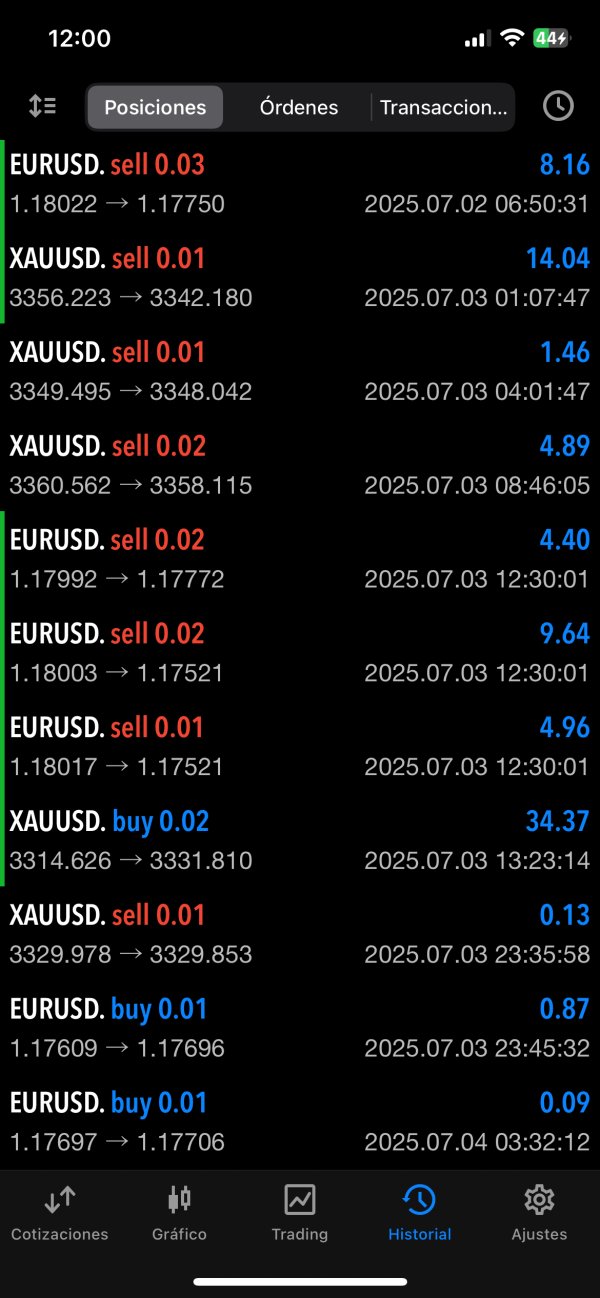This screenshot has height=1298, width=600.
Task: View EURUSD buy with 0.87 profit
Action: (x=300, y=1029)
